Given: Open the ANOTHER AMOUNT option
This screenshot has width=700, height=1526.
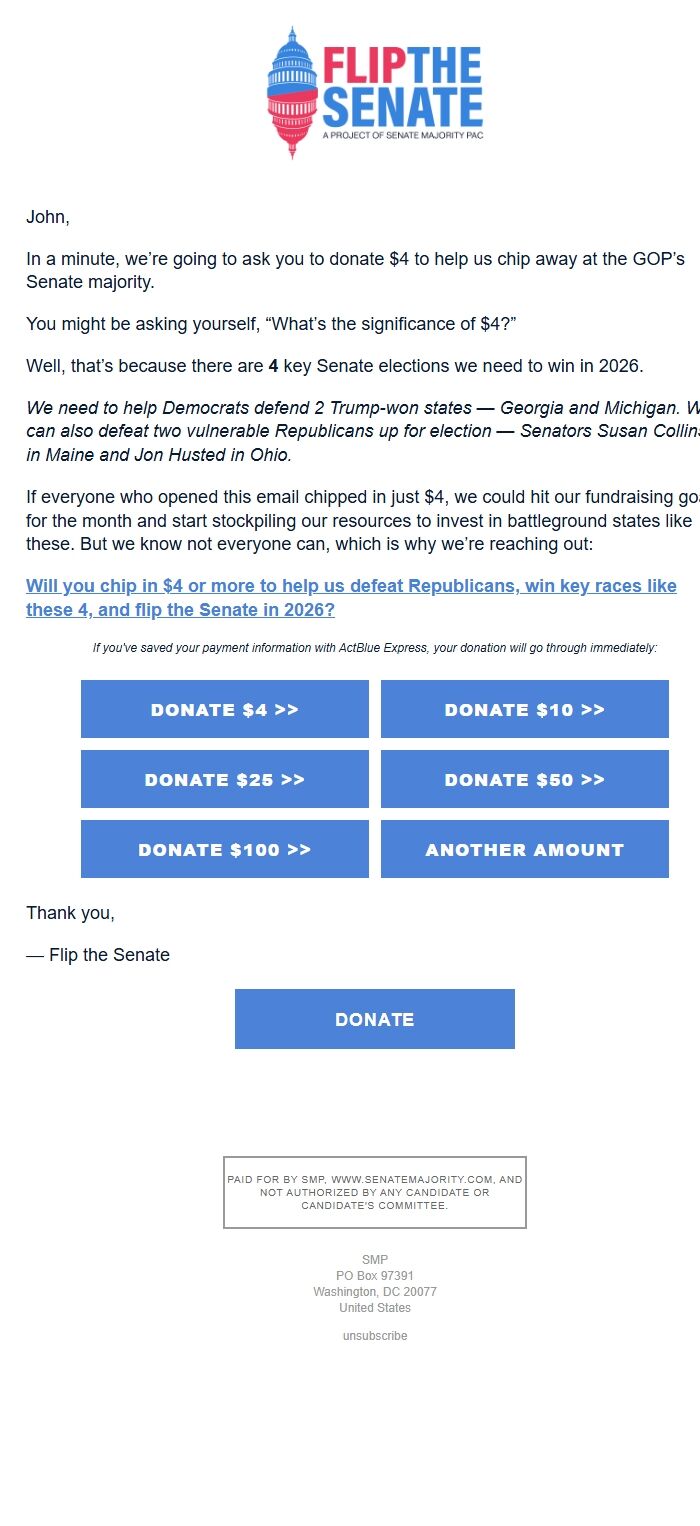Looking at the screenshot, I should [524, 849].
